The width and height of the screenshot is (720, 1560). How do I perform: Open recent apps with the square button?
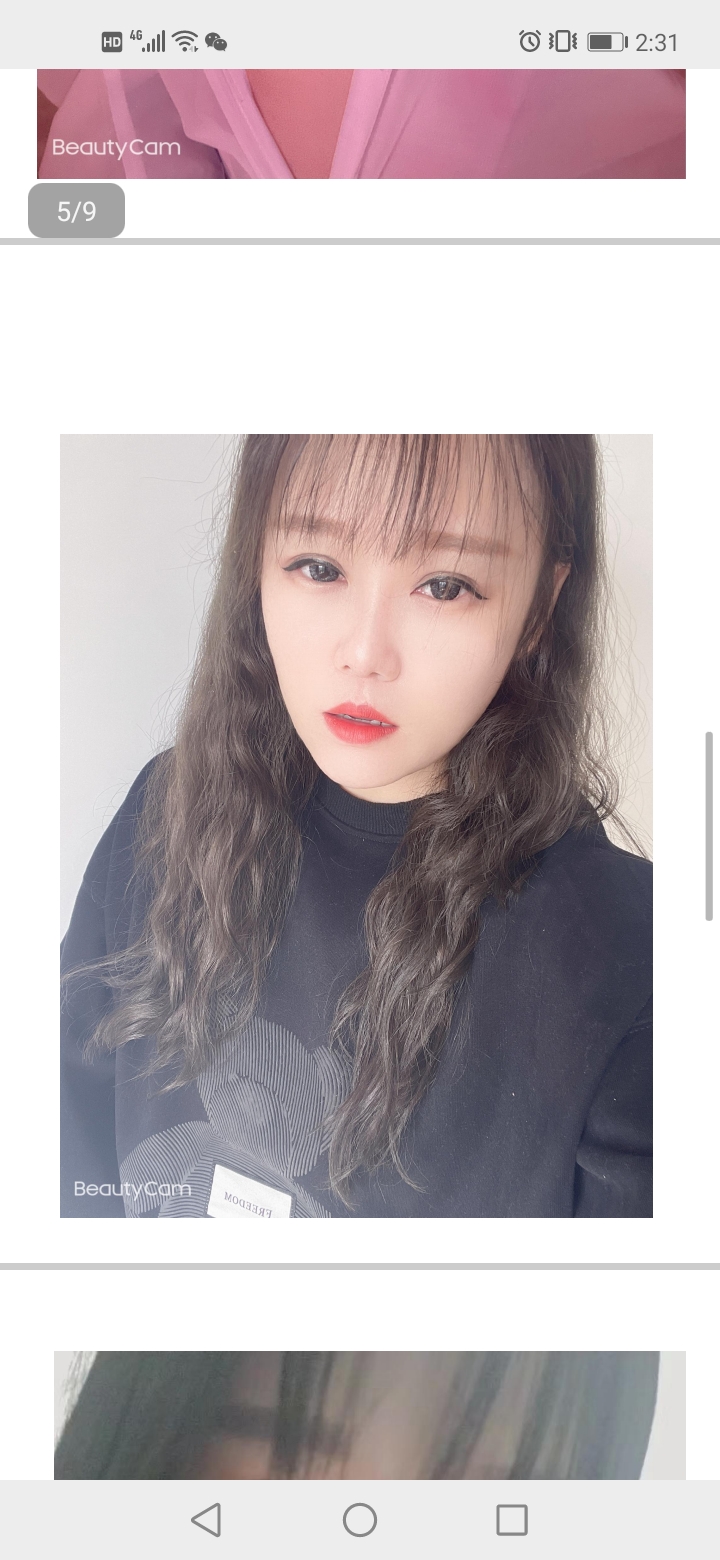pyautogui.click(x=512, y=1519)
